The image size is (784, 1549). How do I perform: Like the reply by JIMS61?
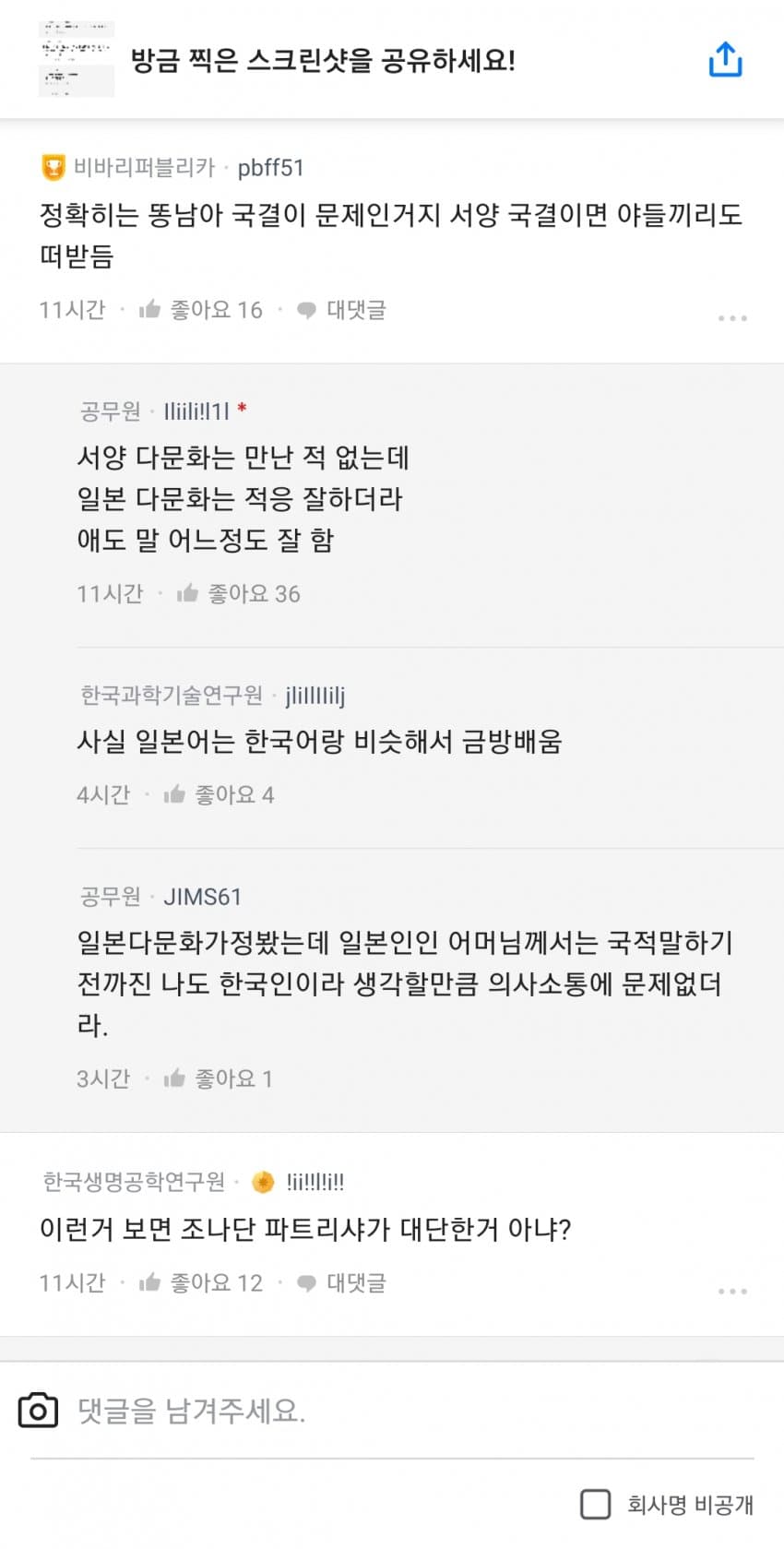point(218,1079)
